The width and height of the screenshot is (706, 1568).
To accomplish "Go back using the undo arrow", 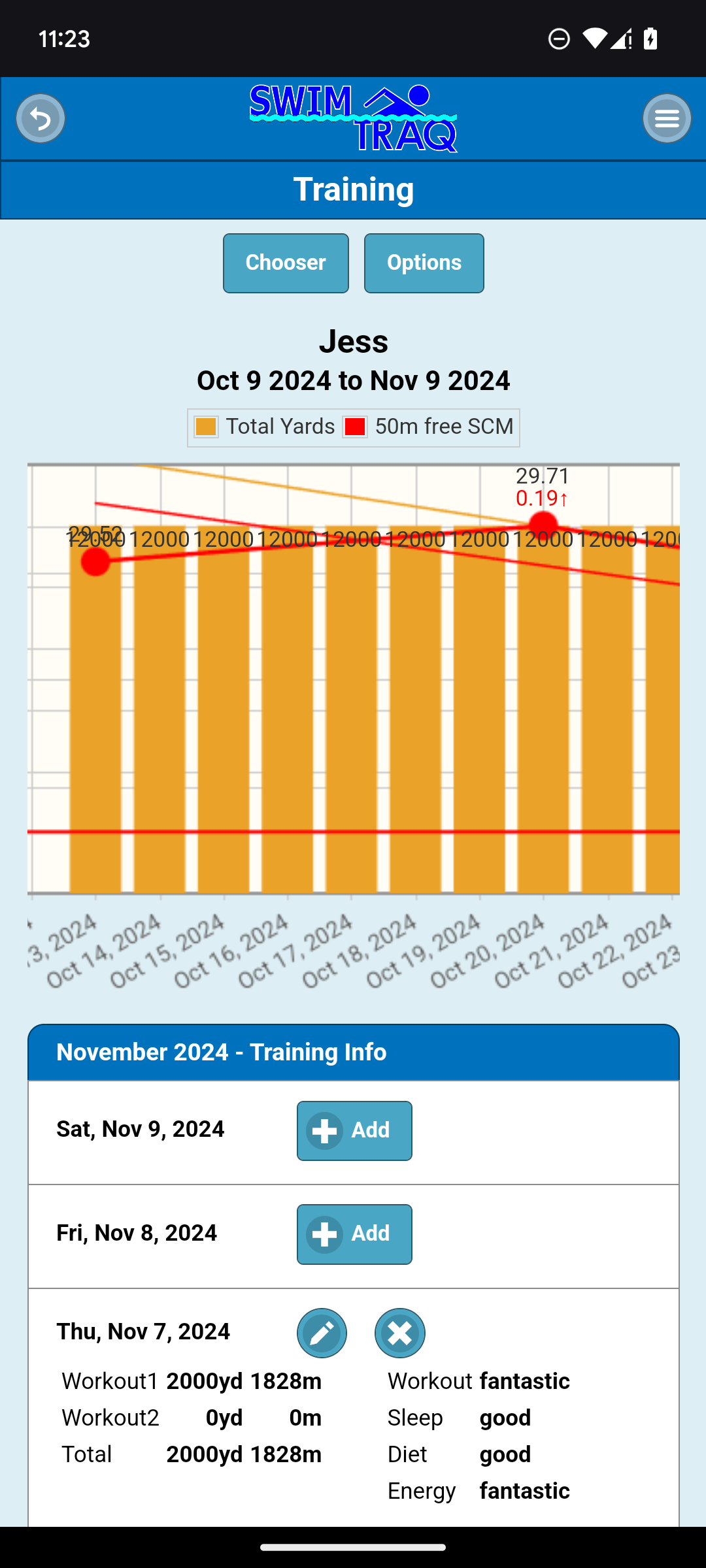I will coord(41,118).
